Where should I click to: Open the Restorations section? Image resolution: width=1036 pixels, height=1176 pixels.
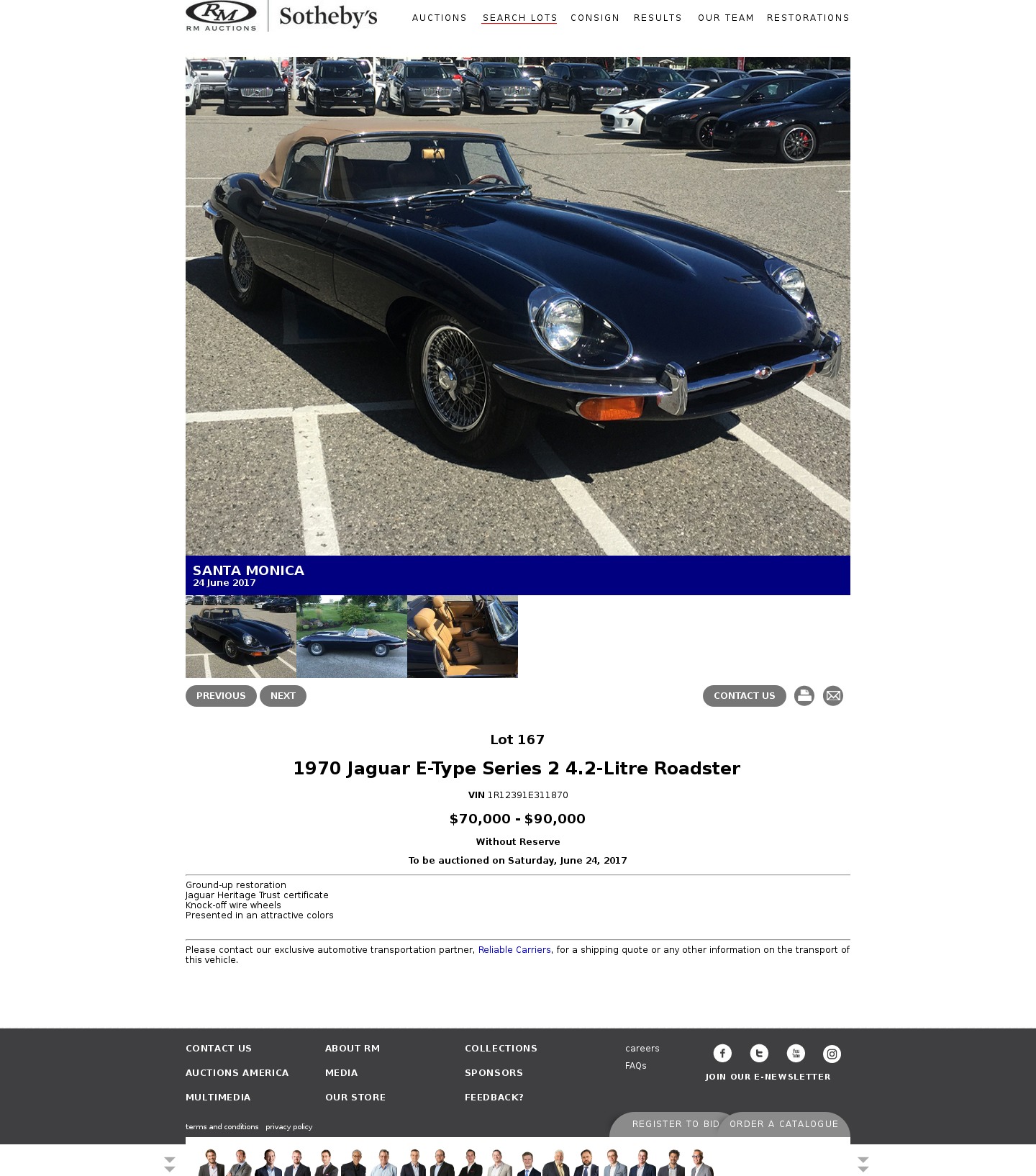[808, 18]
